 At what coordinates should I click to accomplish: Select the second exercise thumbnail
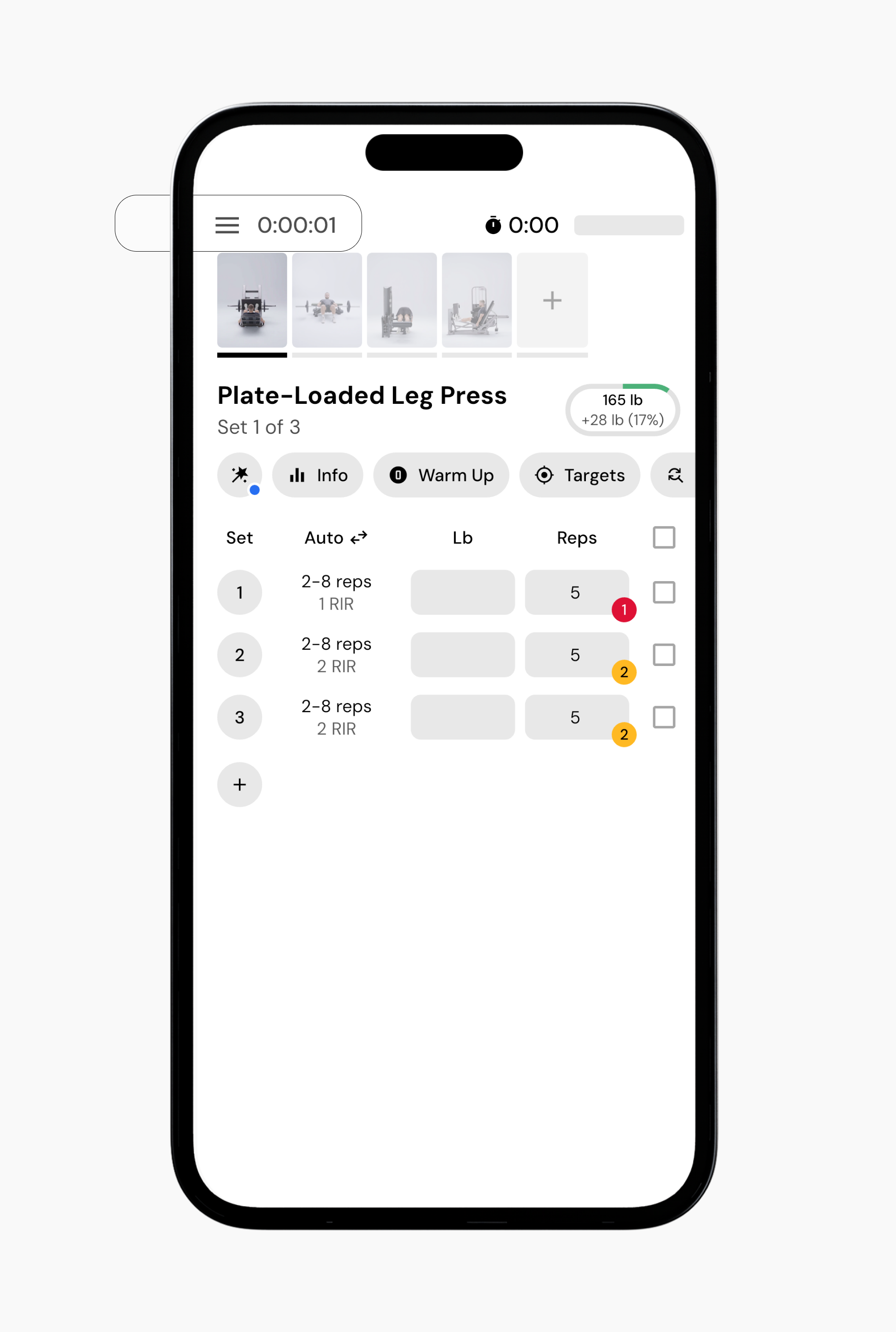pyautogui.click(x=327, y=300)
